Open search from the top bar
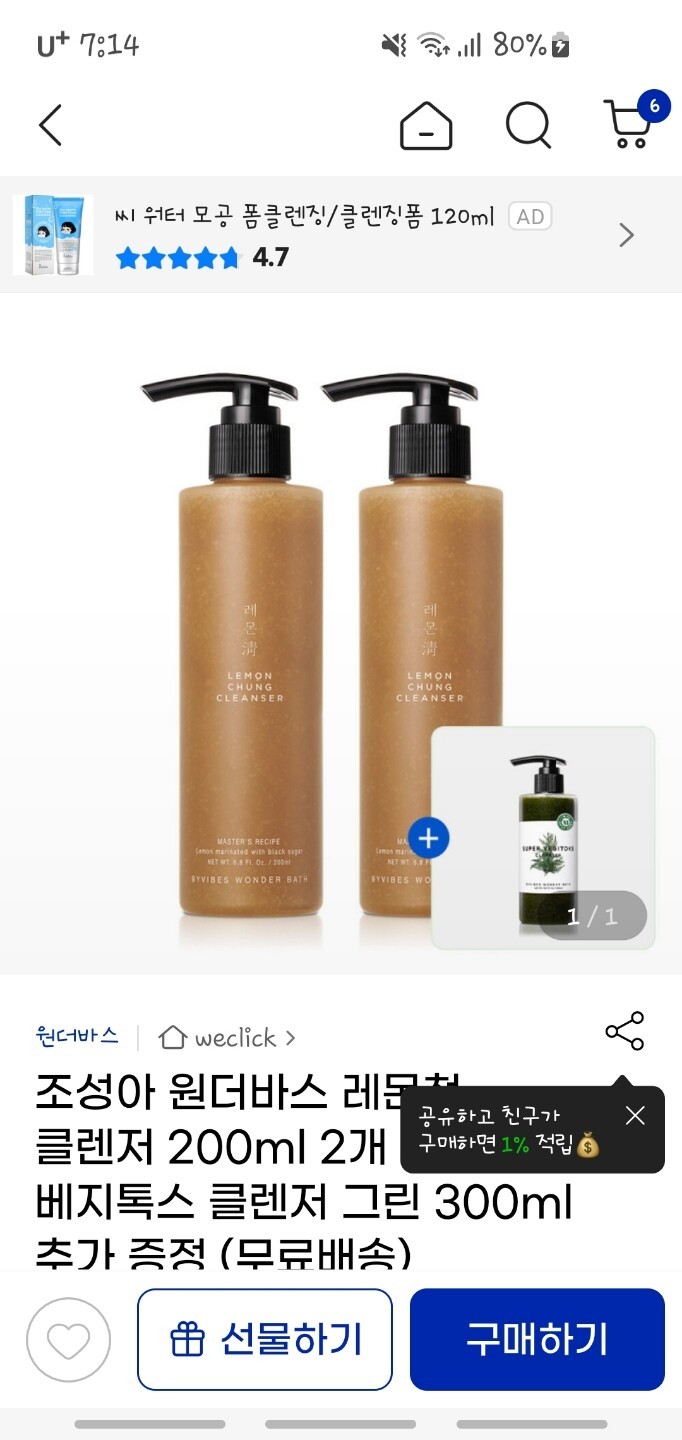This screenshot has height=1440, width=682. click(x=528, y=126)
